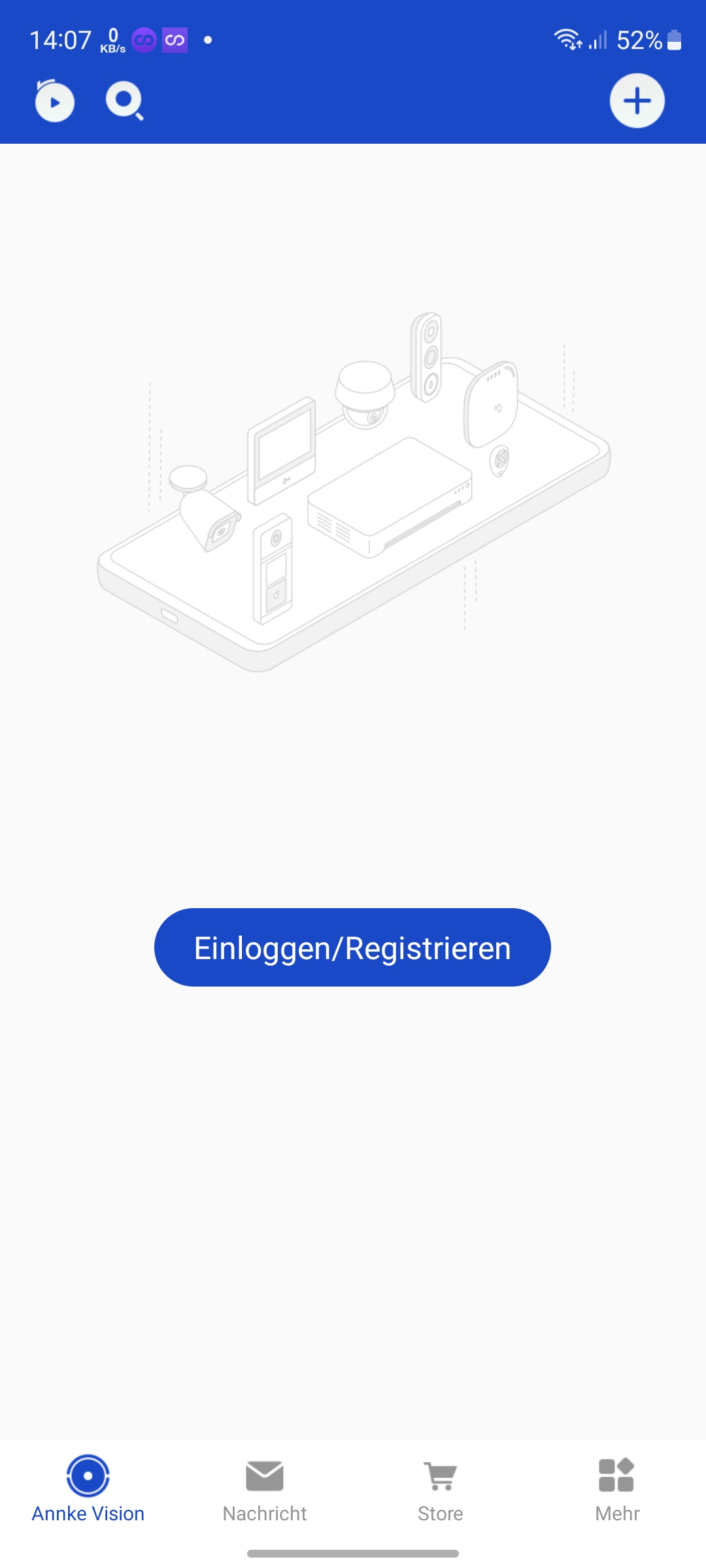Open the search icon in the top bar
This screenshot has height=1568, width=706.
tap(124, 101)
